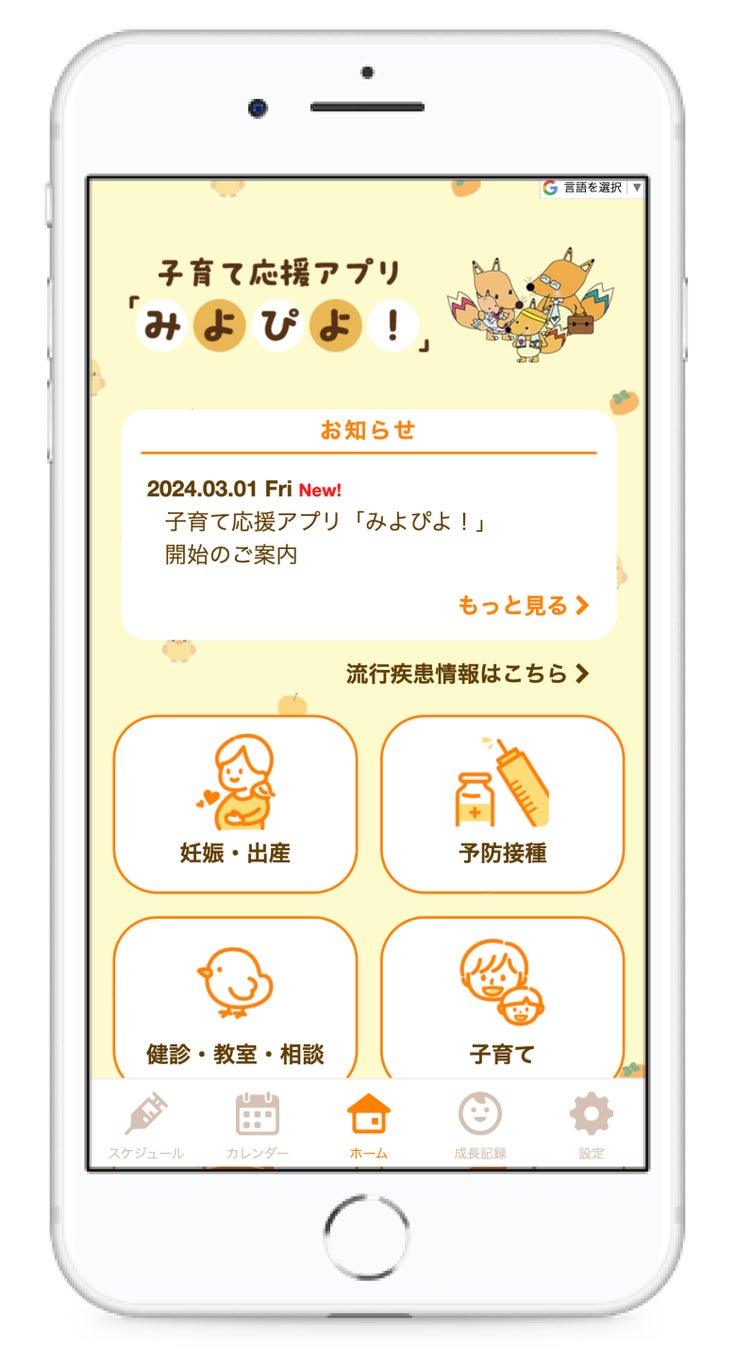
Task: Open the 2024.03.01 announcement about みよぴよ！
Action: point(325,537)
